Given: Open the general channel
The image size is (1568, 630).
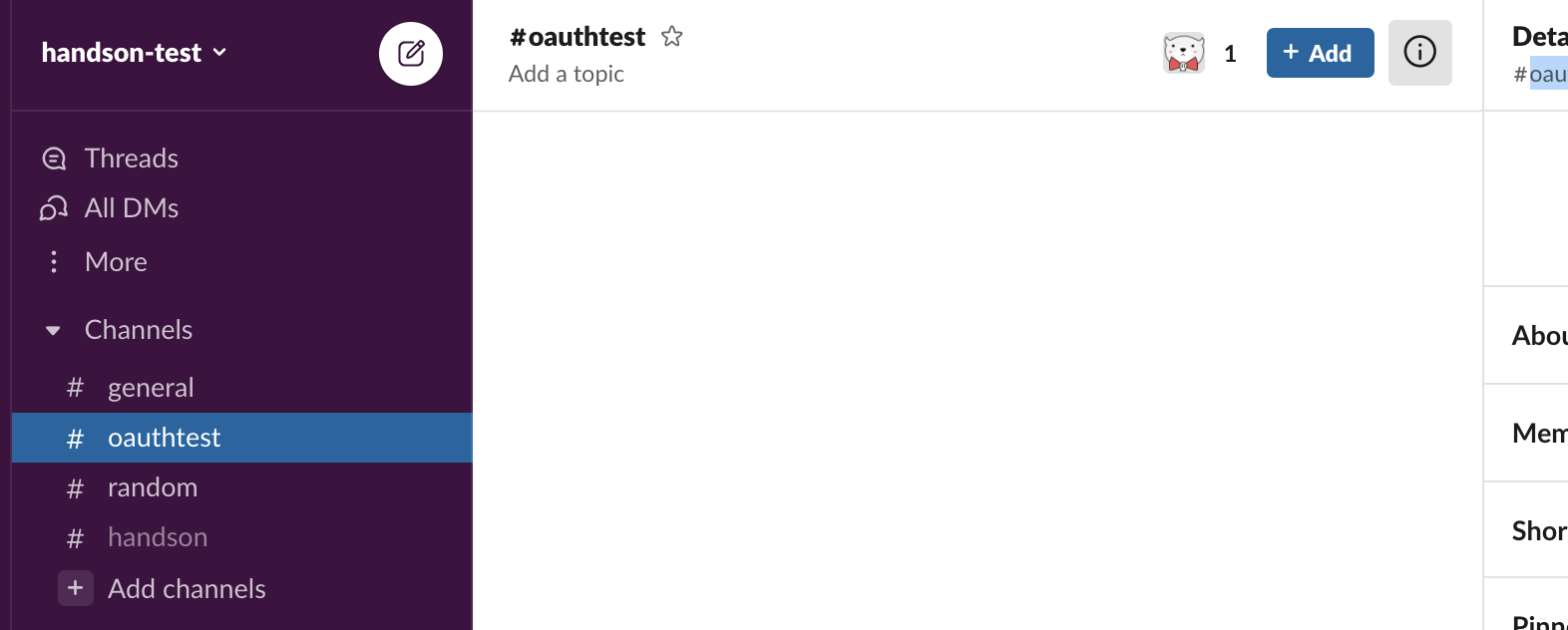Looking at the screenshot, I should 150,388.
